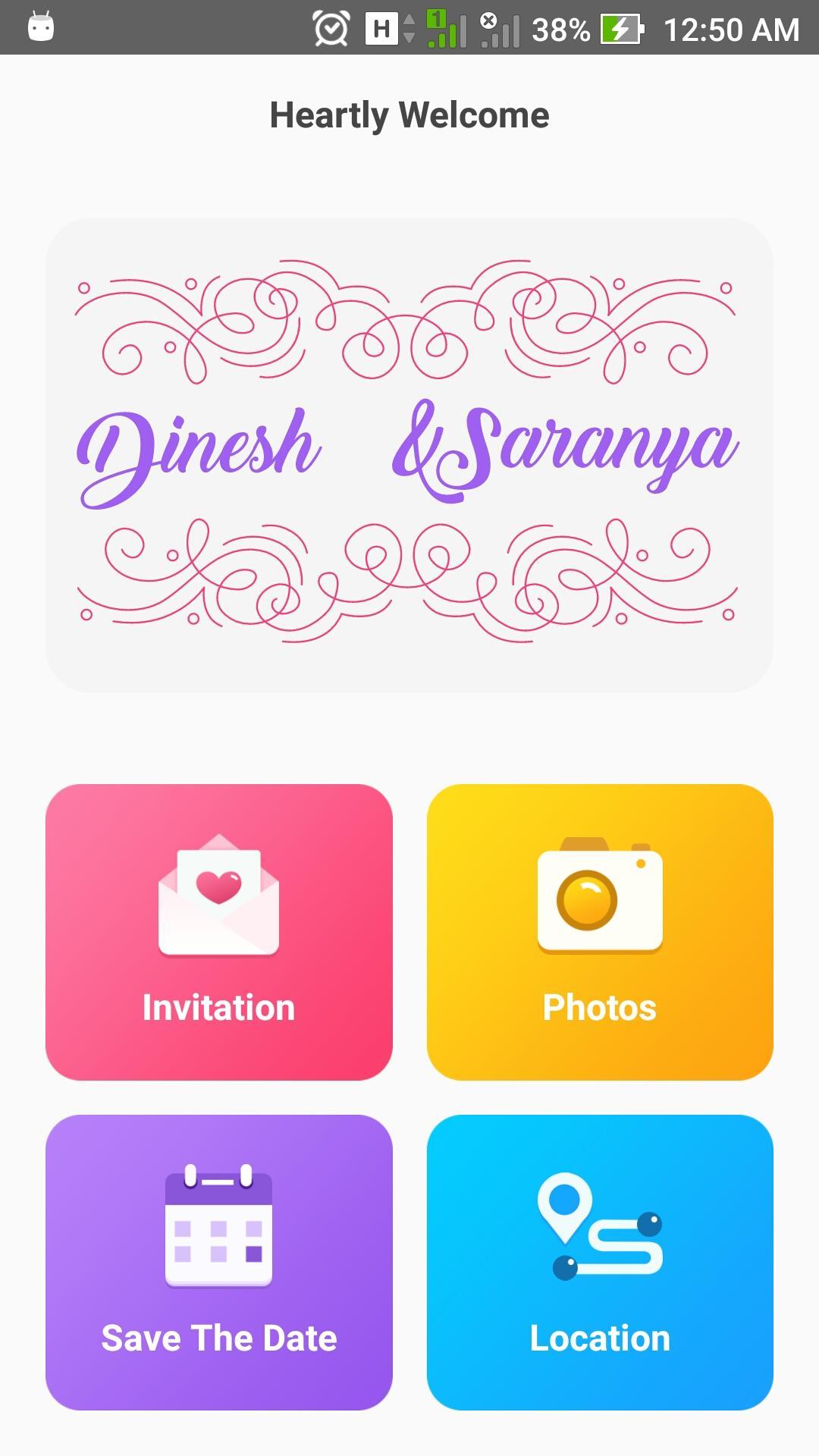Select Save The Date

click(219, 1263)
